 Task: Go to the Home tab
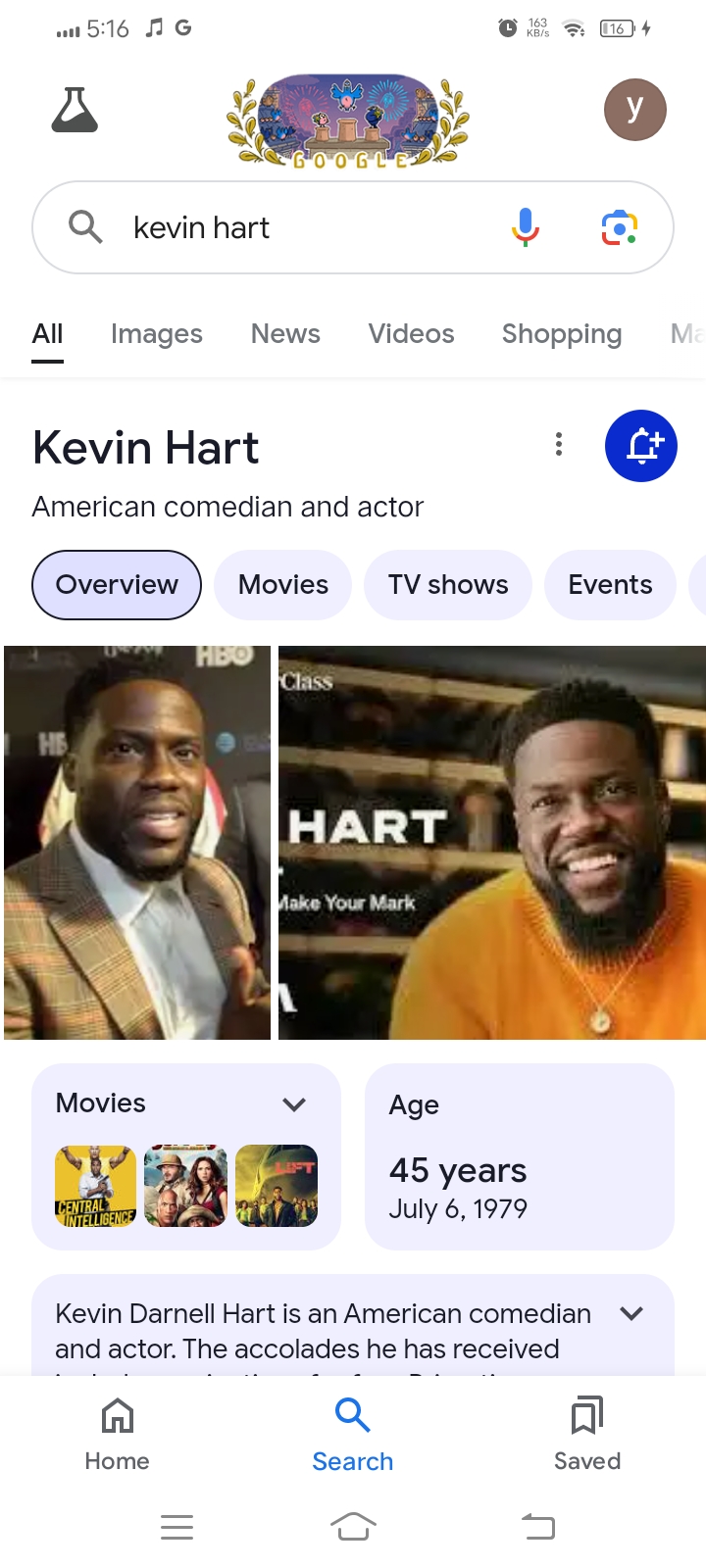tap(118, 1435)
